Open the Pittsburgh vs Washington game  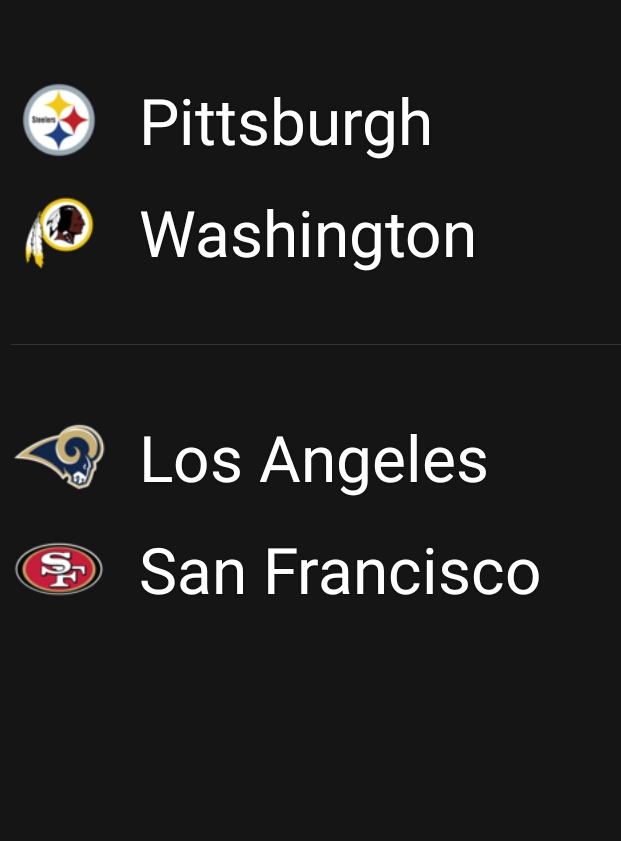[x=310, y=180]
